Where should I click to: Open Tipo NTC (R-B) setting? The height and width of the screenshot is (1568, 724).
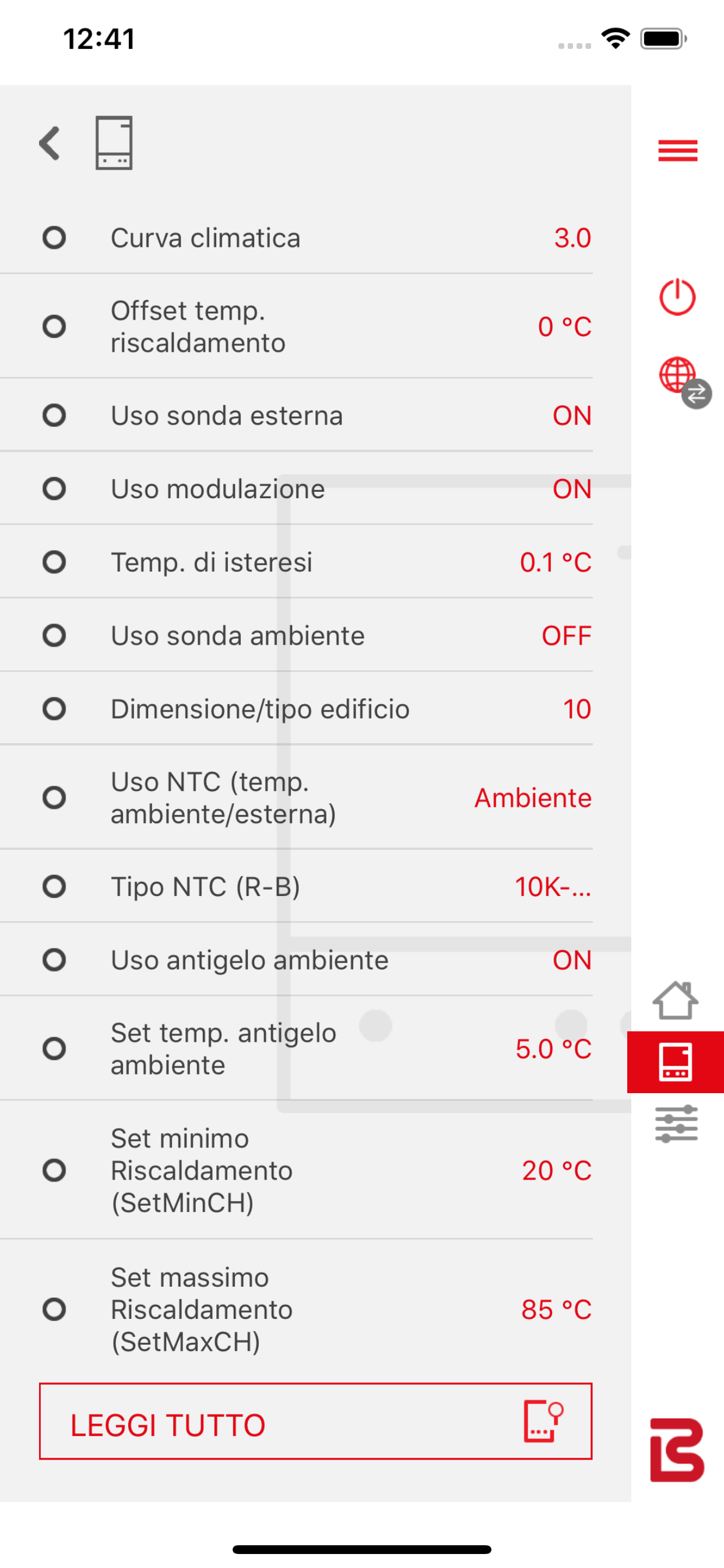pyautogui.click(x=296, y=886)
